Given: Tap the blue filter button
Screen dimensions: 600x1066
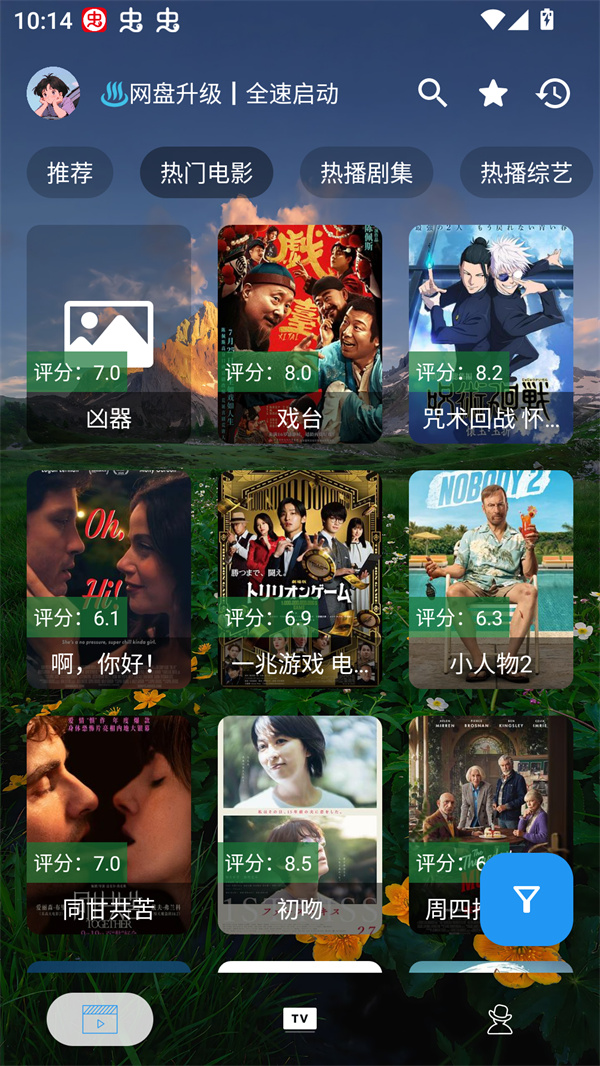Looking at the screenshot, I should 526,899.
